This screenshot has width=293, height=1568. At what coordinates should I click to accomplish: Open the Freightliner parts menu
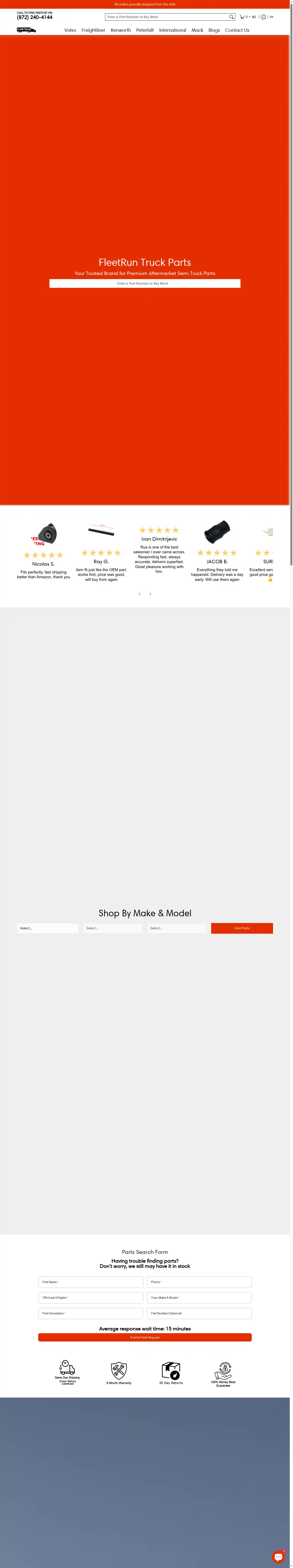(x=93, y=30)
